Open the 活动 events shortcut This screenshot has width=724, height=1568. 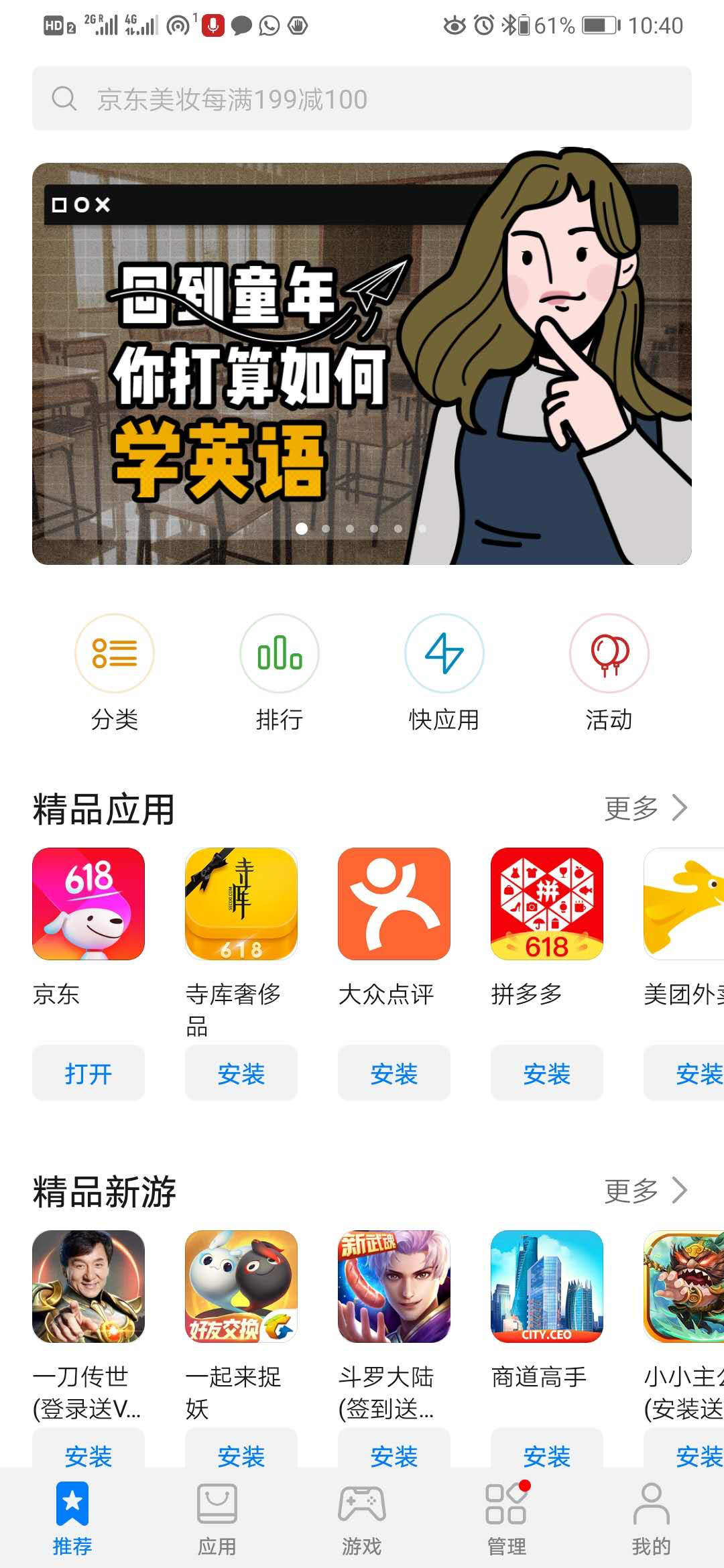tap(609, 653)
